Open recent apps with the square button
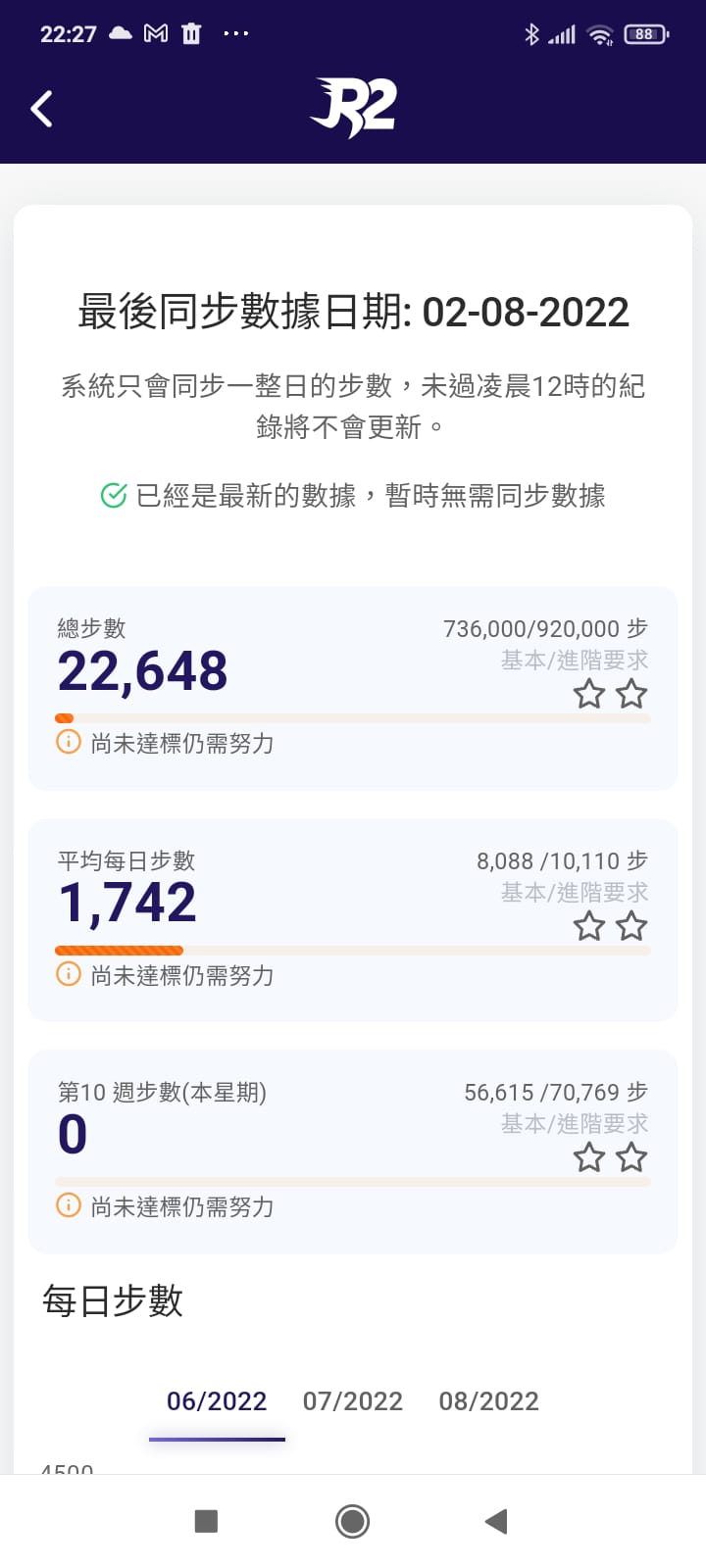This screenshot has height=1568, width=706. 206,1521
